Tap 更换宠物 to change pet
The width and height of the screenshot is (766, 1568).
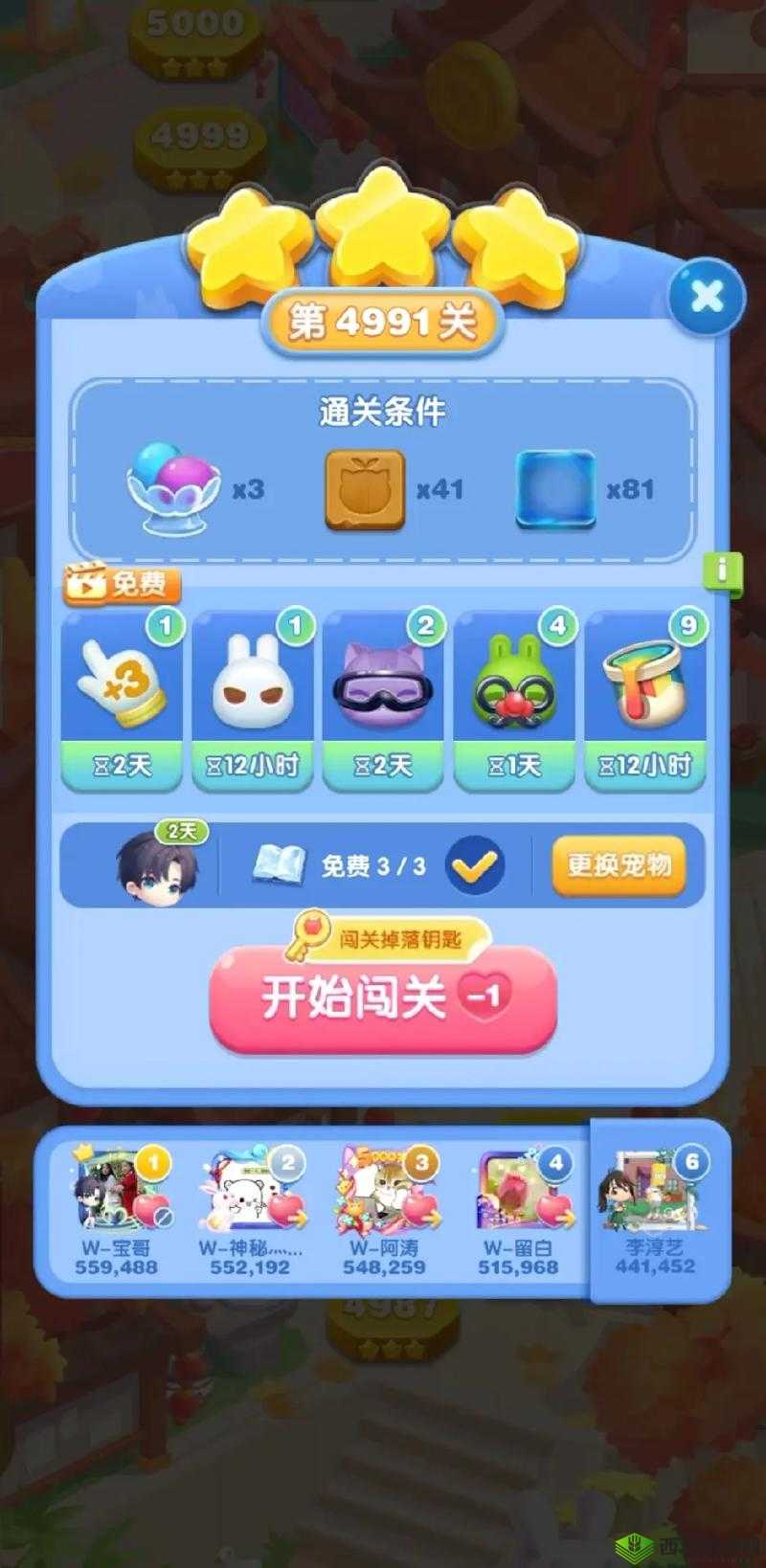coord(619,865)
